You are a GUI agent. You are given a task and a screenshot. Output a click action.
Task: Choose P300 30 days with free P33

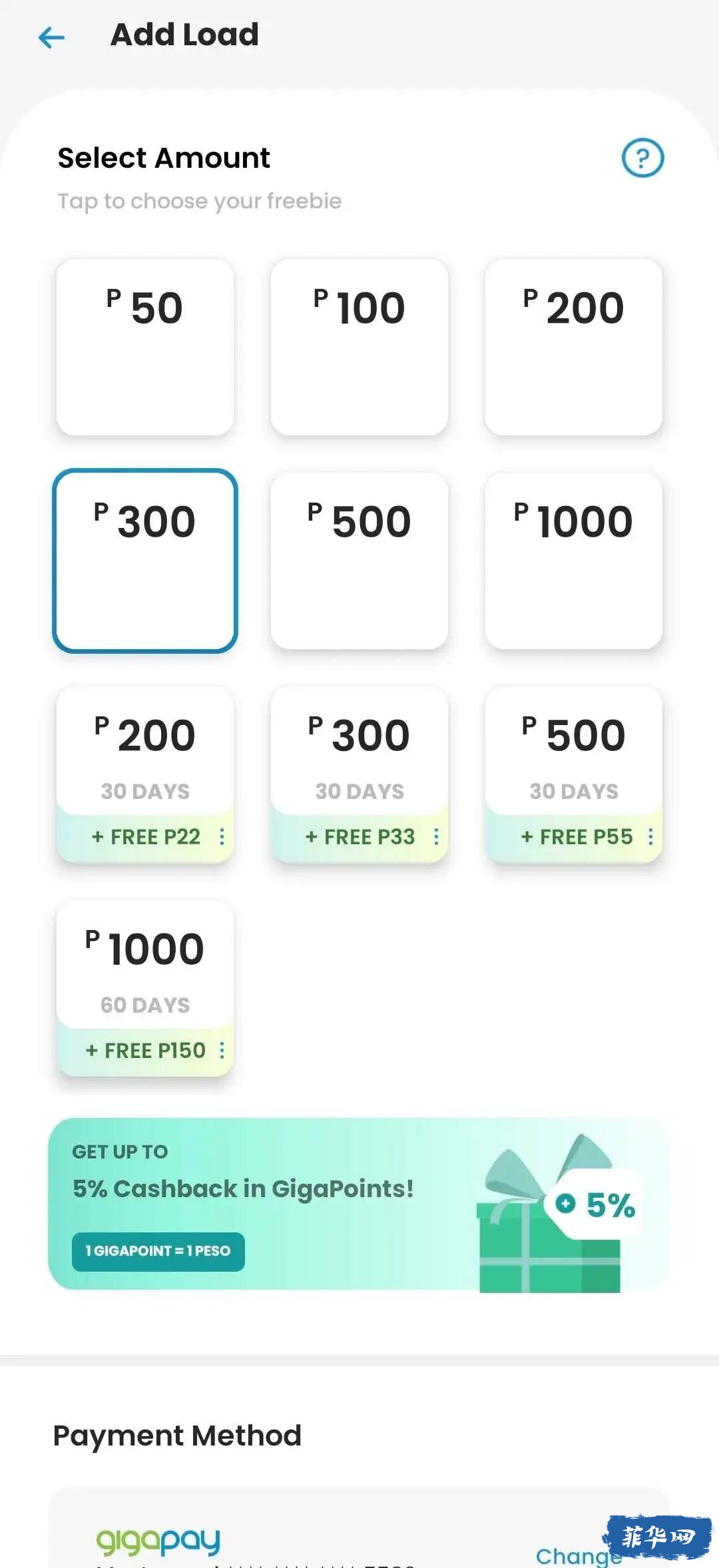click(x=359, y=775)
